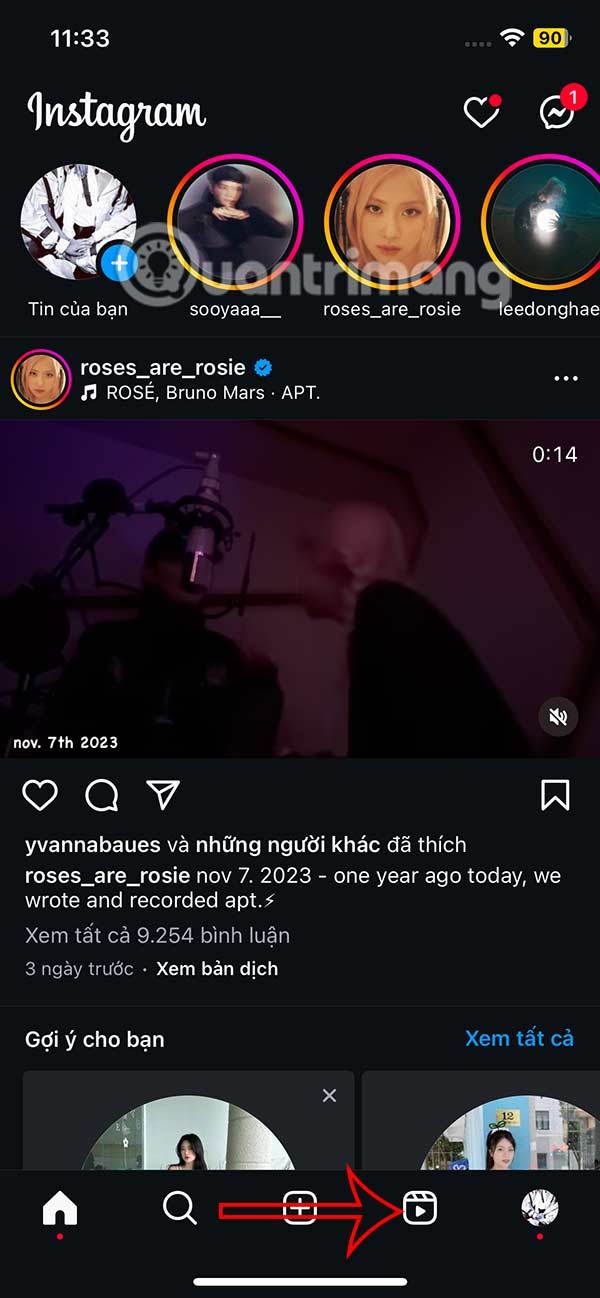Tap Xem bản dịch to translate
This screenshot has width=600, height=1298.
point(217,968)
